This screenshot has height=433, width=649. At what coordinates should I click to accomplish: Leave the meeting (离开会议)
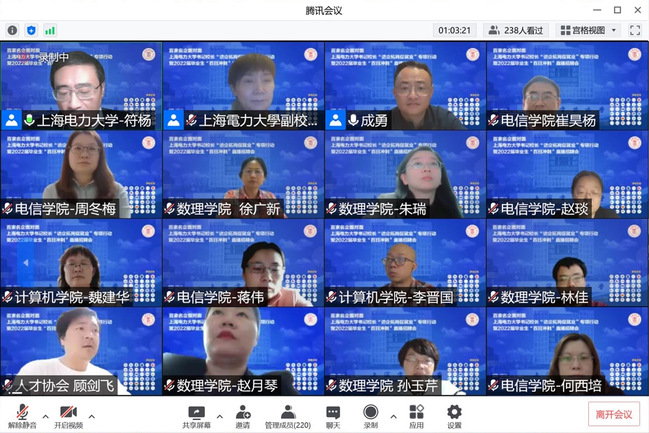(x=613, y=414)
